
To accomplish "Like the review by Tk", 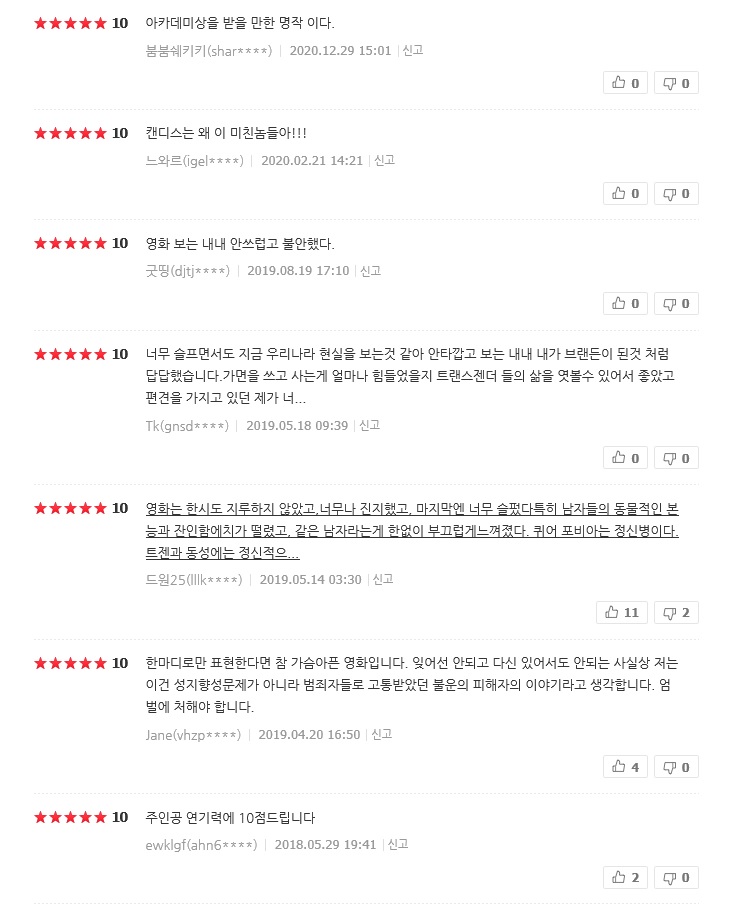I will pyautogui.click(x=625, y=458).
